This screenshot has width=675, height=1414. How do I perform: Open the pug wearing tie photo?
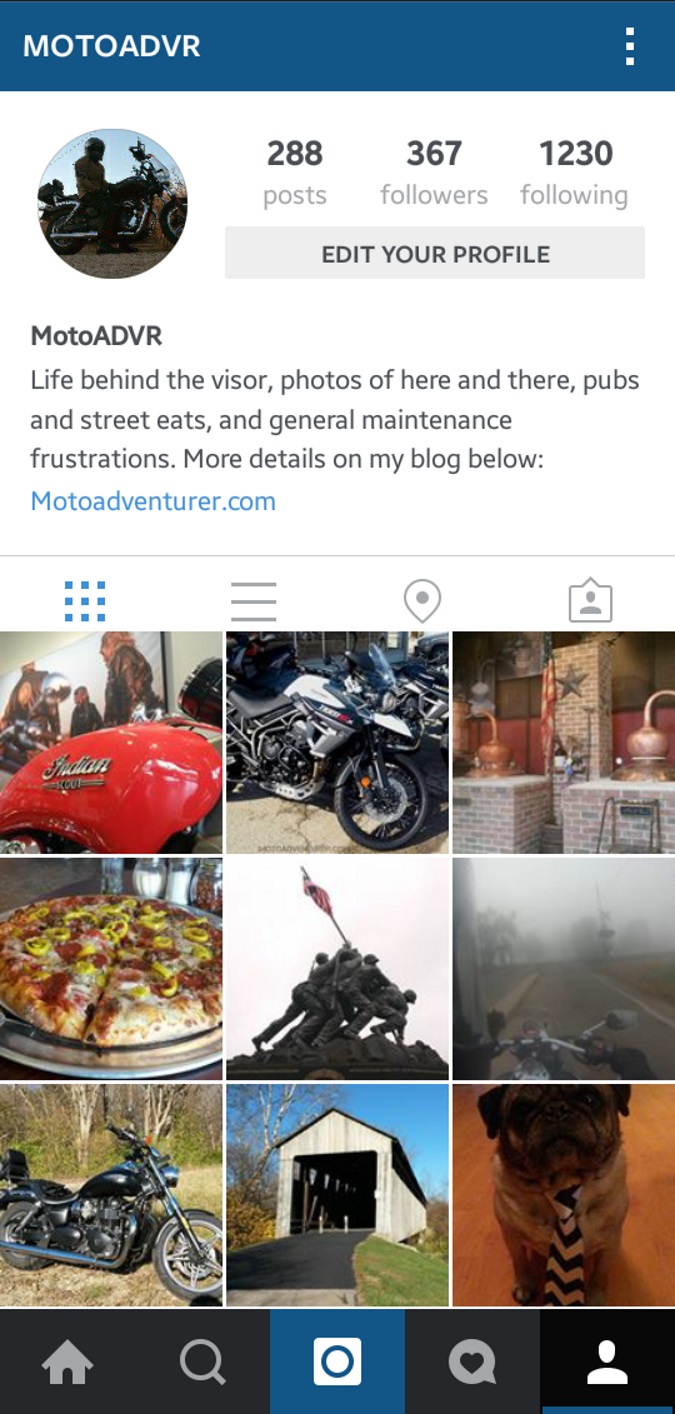pos(564,1194)
